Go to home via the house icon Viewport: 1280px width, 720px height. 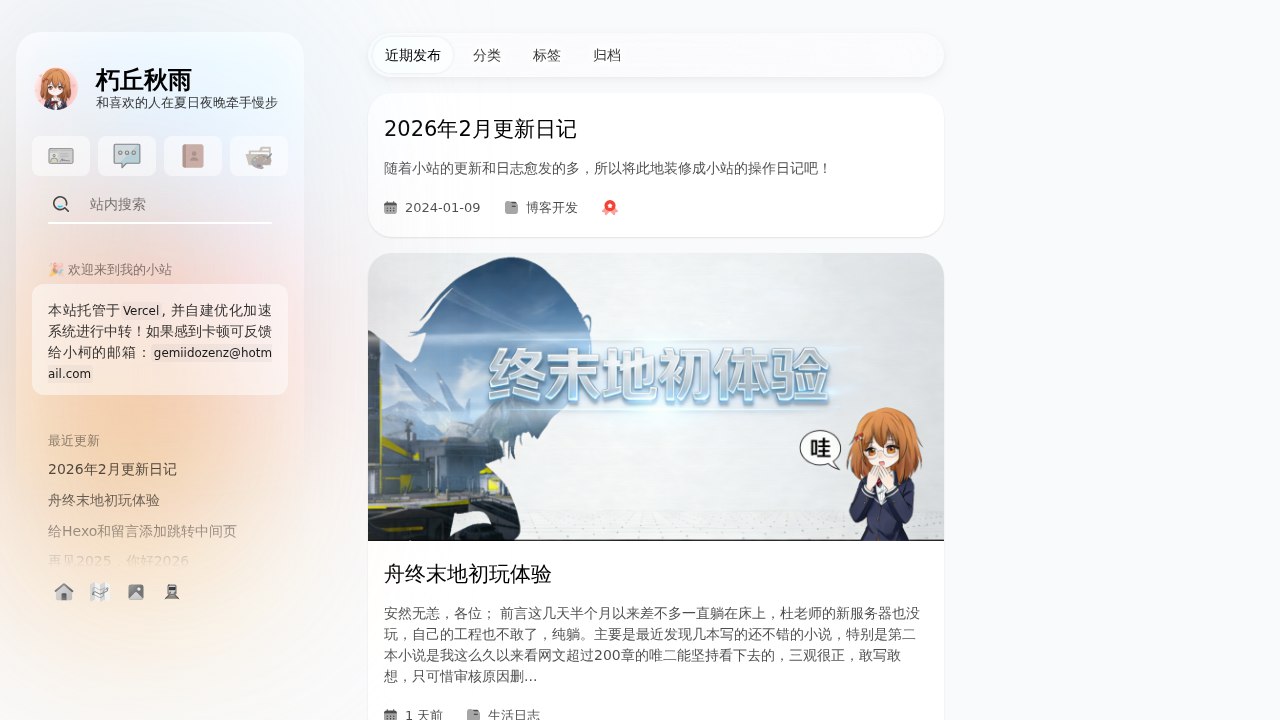point(64,592)
